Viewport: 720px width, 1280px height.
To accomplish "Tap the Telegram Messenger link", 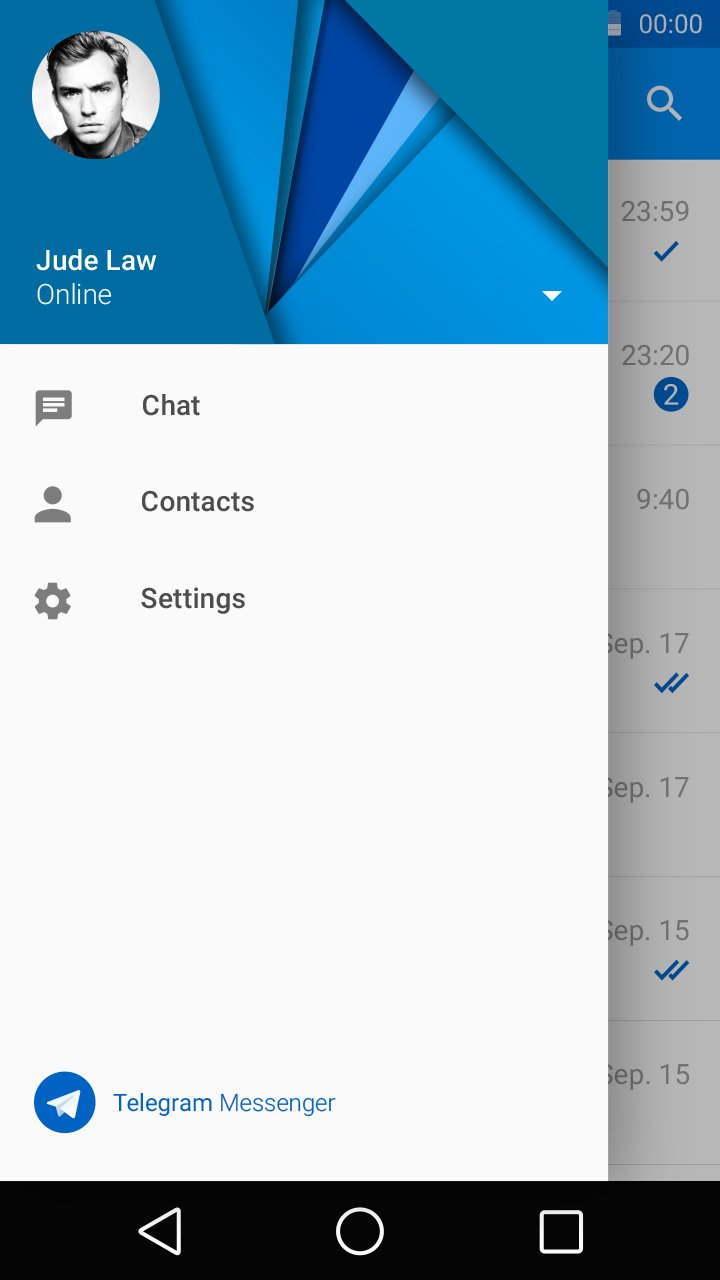I will (223, 1103).
